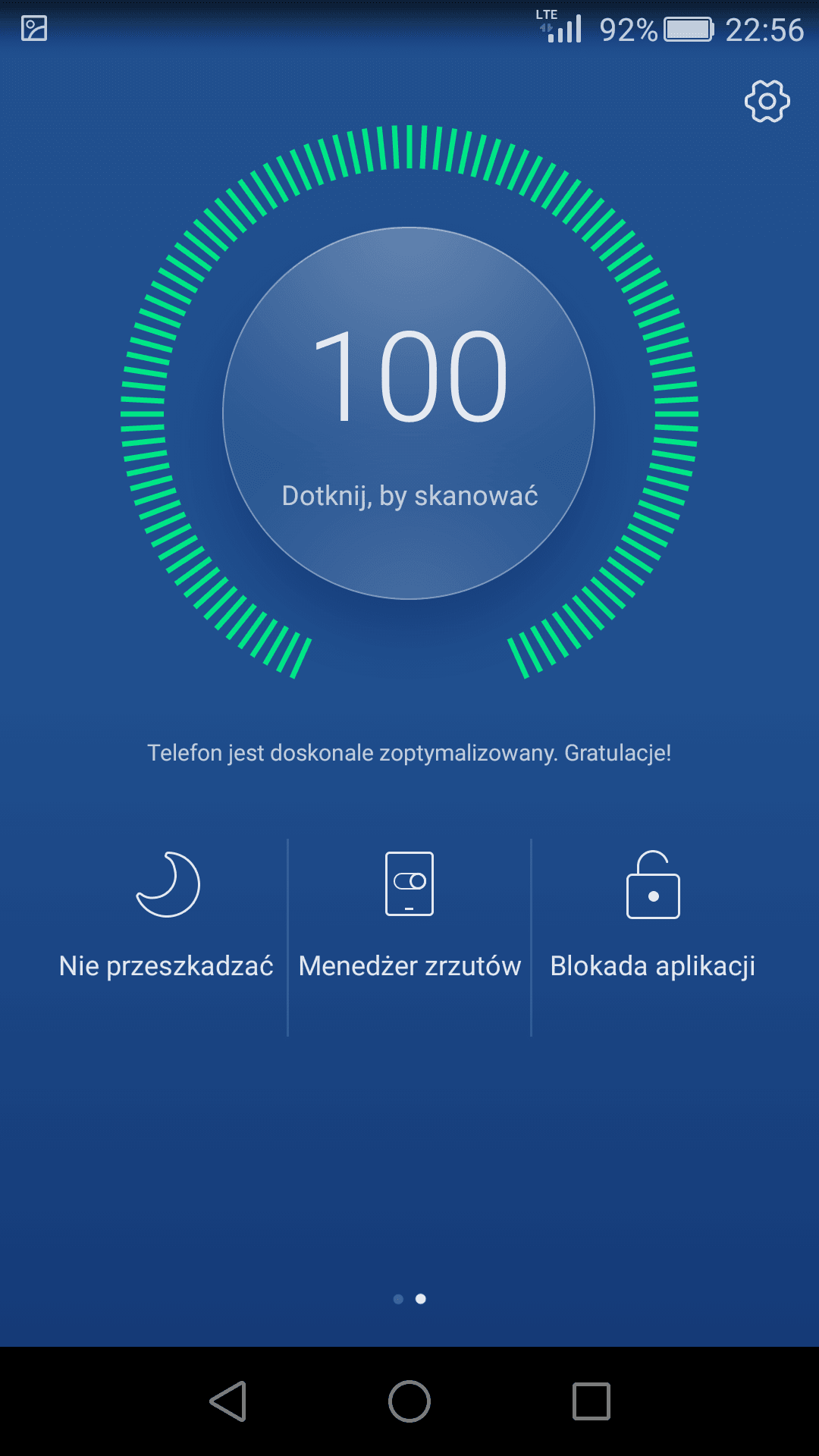Viewport: 819px width, 1456px height.
Task: Go to the home screen
Action: coord(409,1401)
